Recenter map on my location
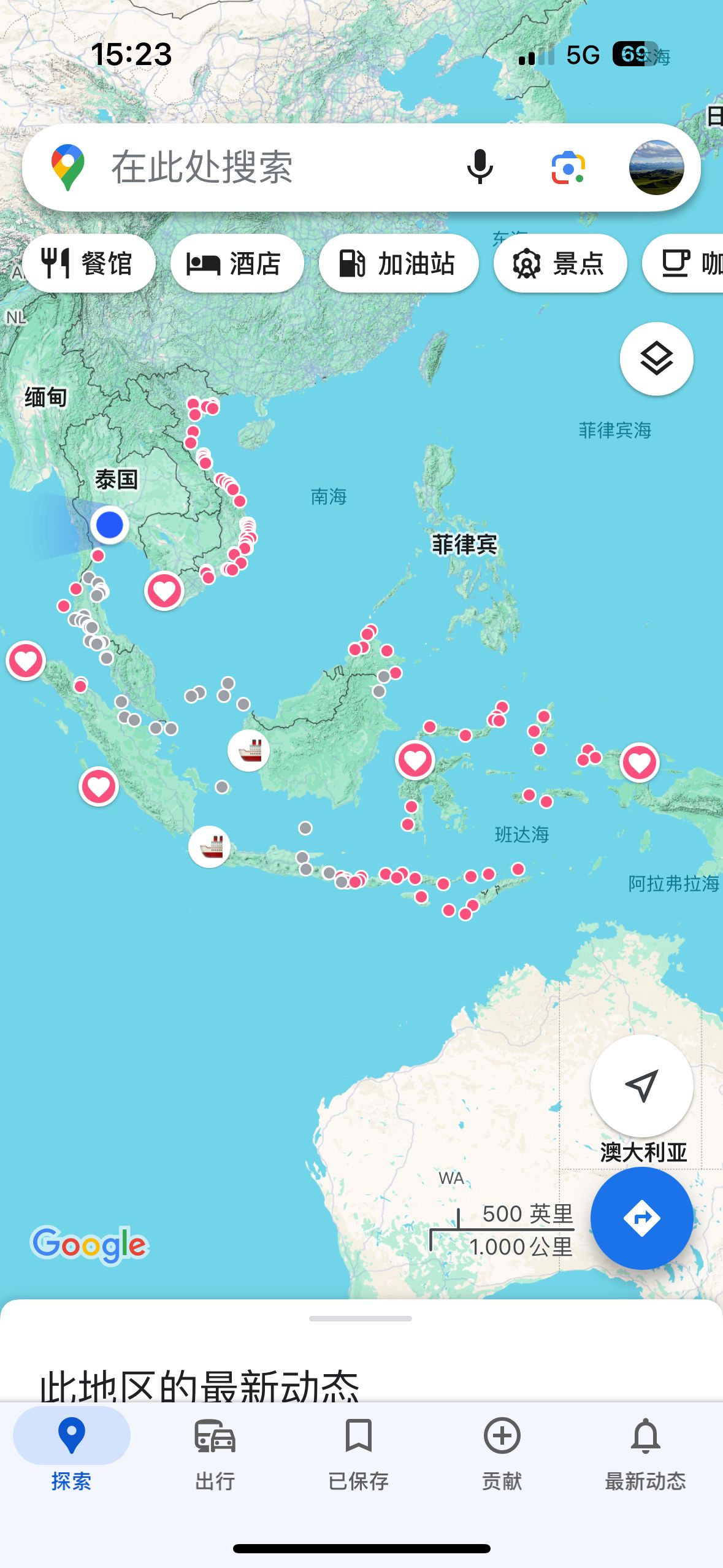Image resolution: width=723 pixels, height=1568 pixels. pos(641,1085)
